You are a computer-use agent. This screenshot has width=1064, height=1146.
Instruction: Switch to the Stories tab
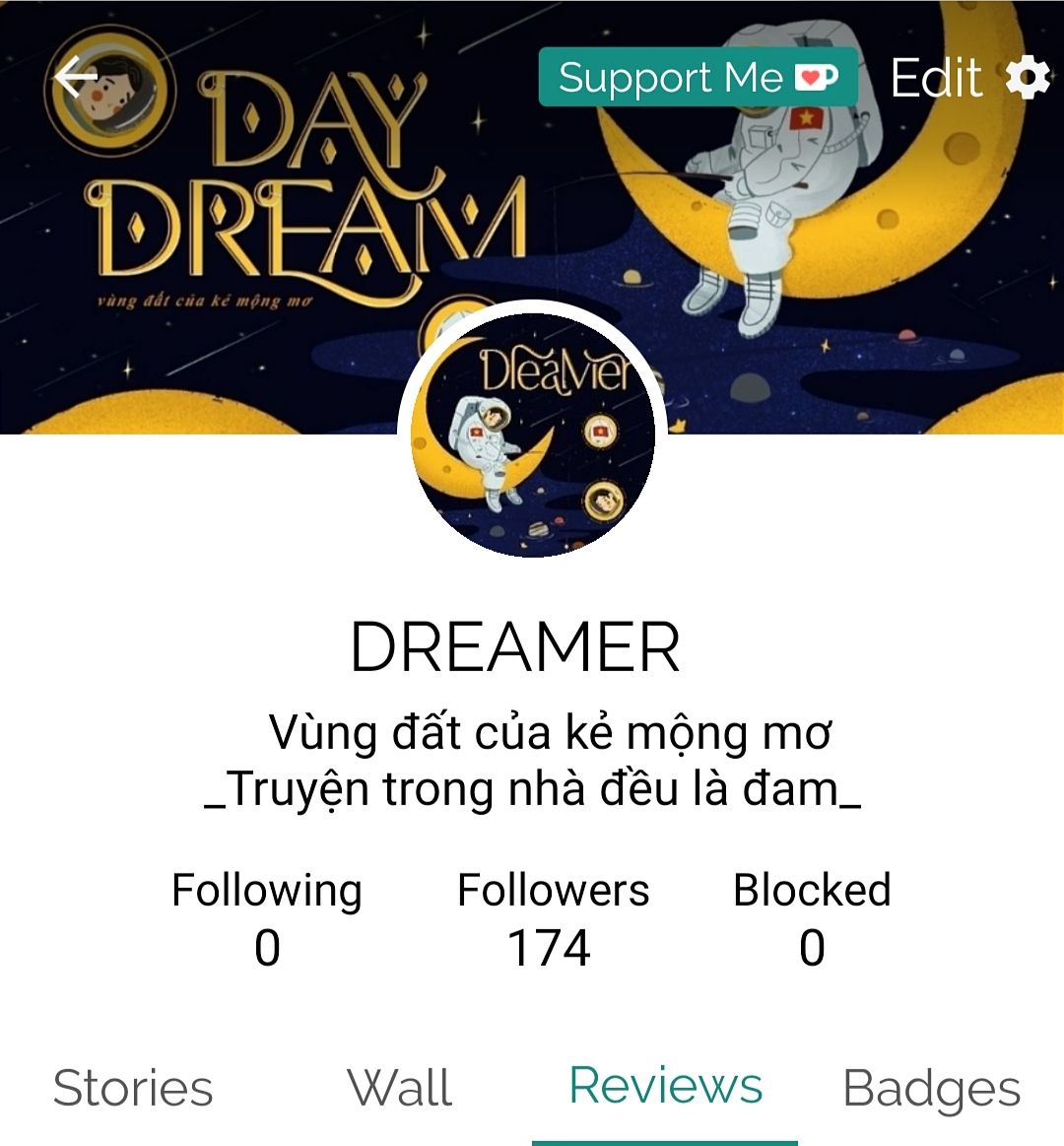coord(133,1088)
